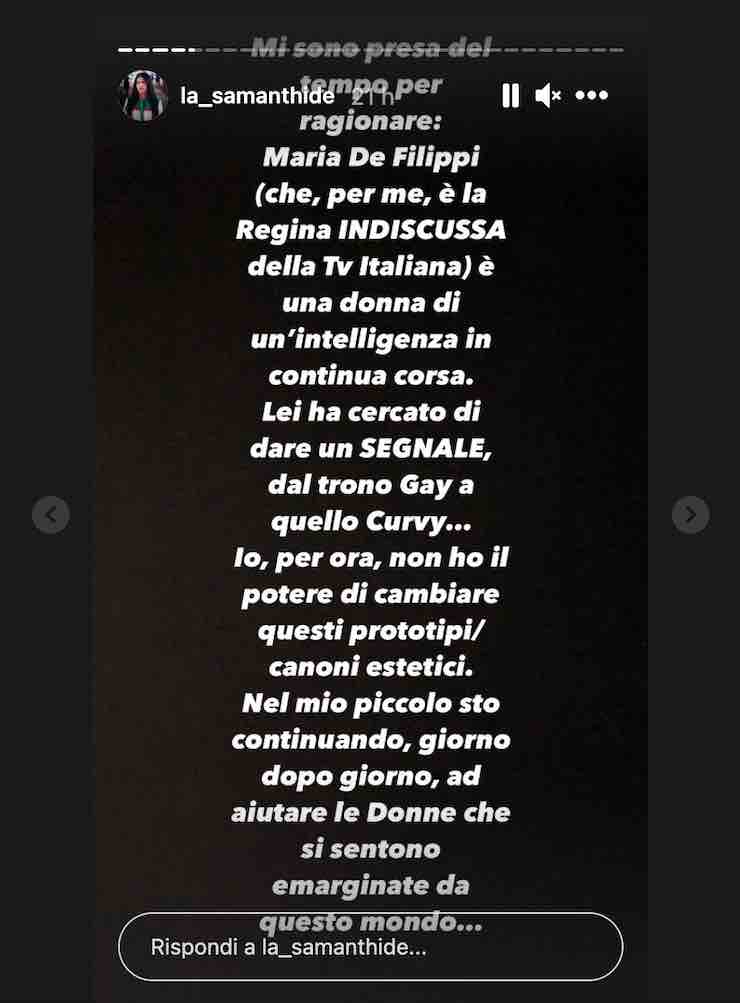Screen dimensions: 740x1003
Task: Go to the previous story
Action: [x=51, y=515]
